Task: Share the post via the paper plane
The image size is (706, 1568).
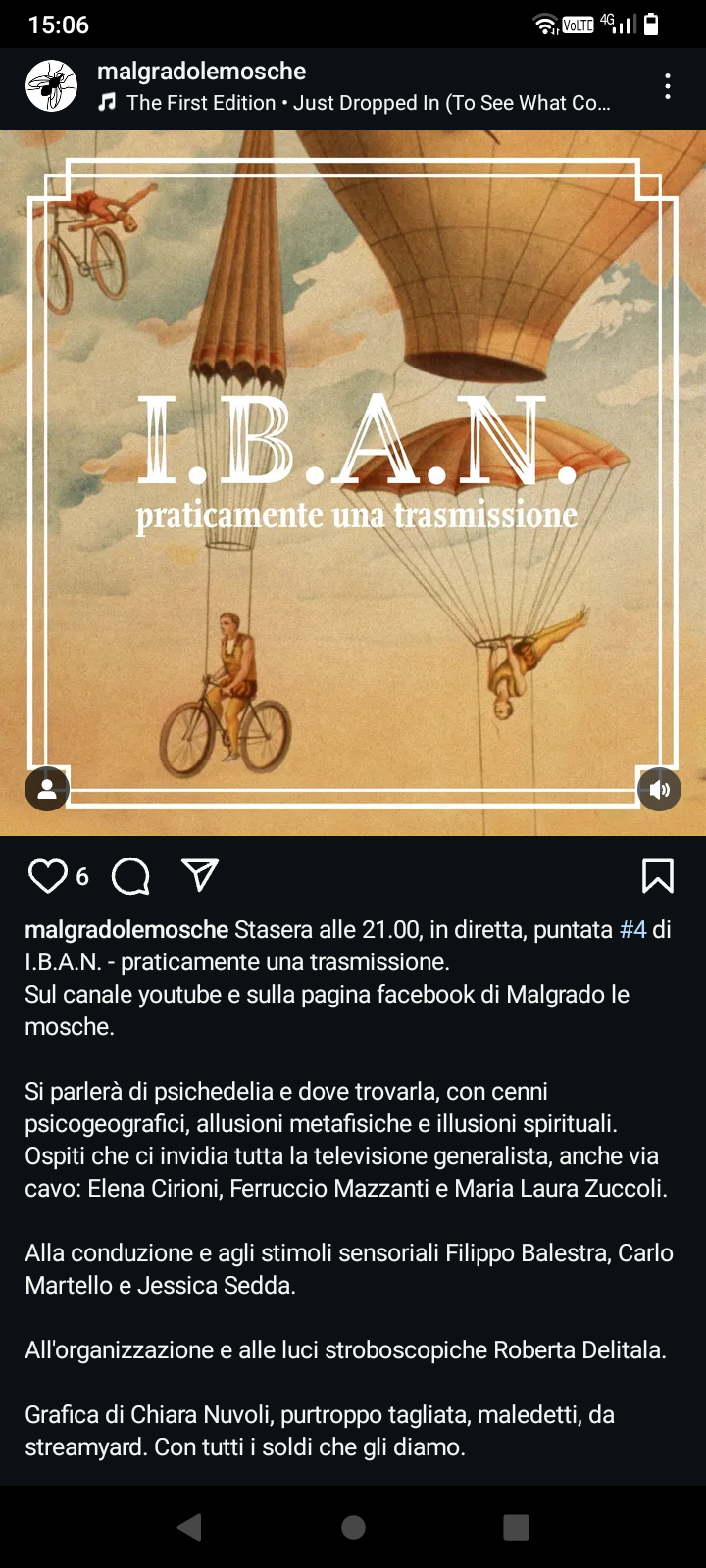Action: pos(200,875)
